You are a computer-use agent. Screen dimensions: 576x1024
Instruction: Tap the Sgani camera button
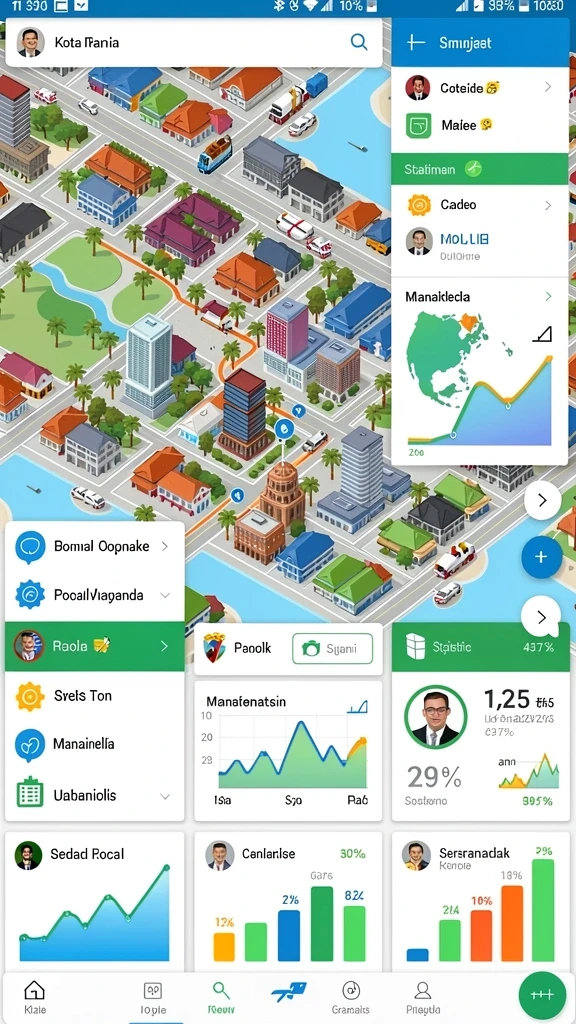(x=333, y=648)
